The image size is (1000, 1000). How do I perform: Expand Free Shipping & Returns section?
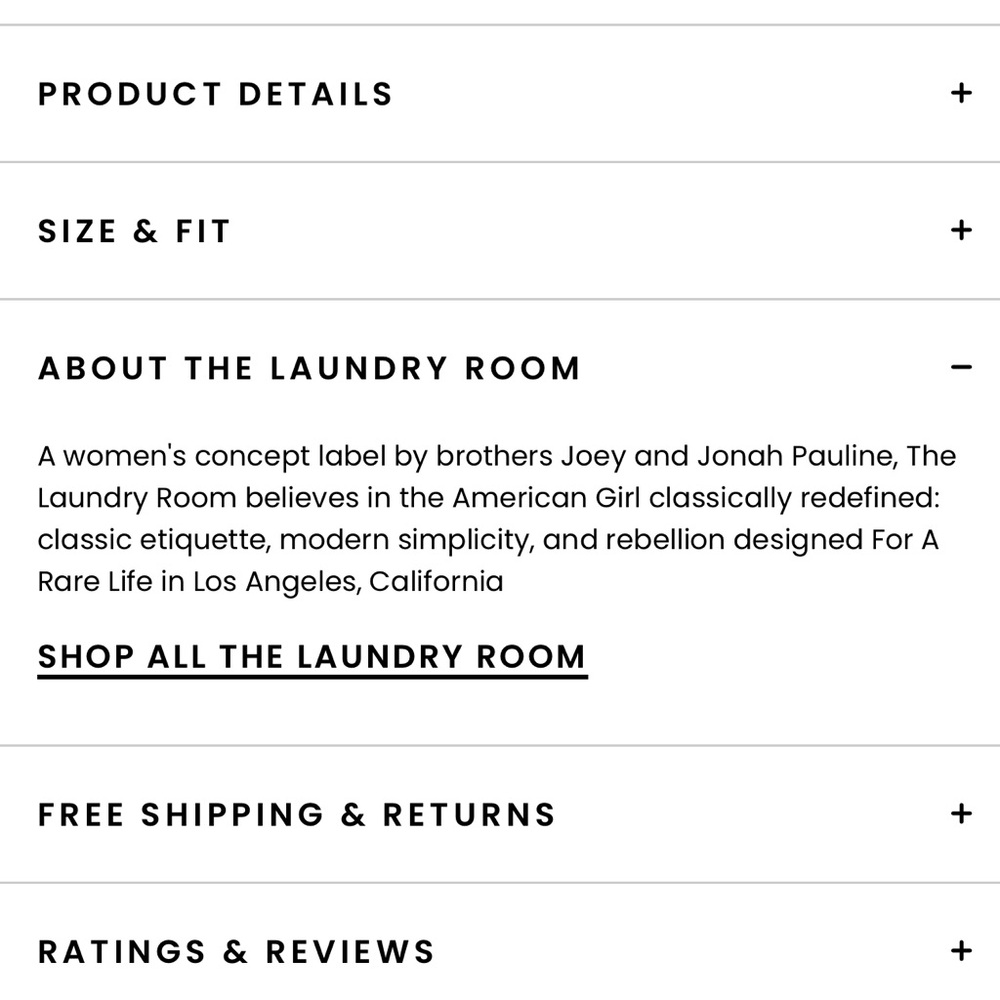tap(960, 814)
